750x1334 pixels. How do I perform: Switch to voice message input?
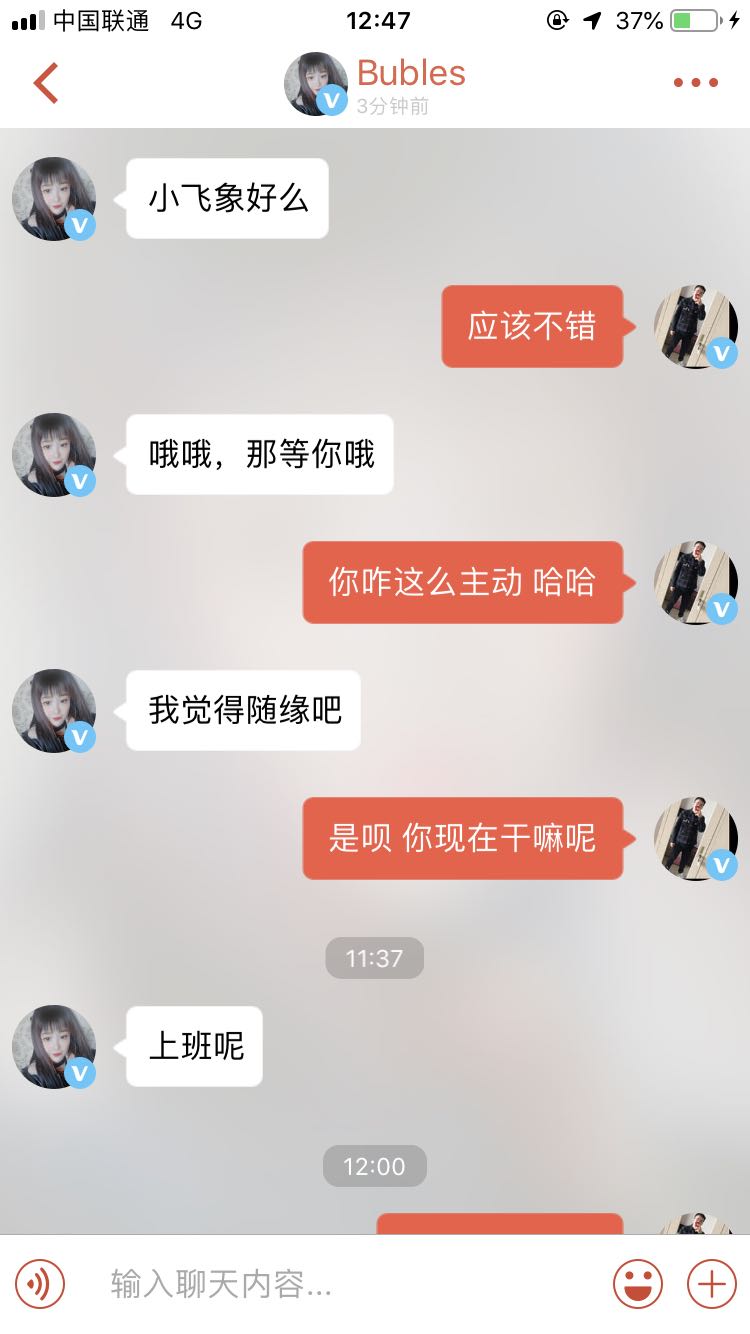coord(40,1283)
